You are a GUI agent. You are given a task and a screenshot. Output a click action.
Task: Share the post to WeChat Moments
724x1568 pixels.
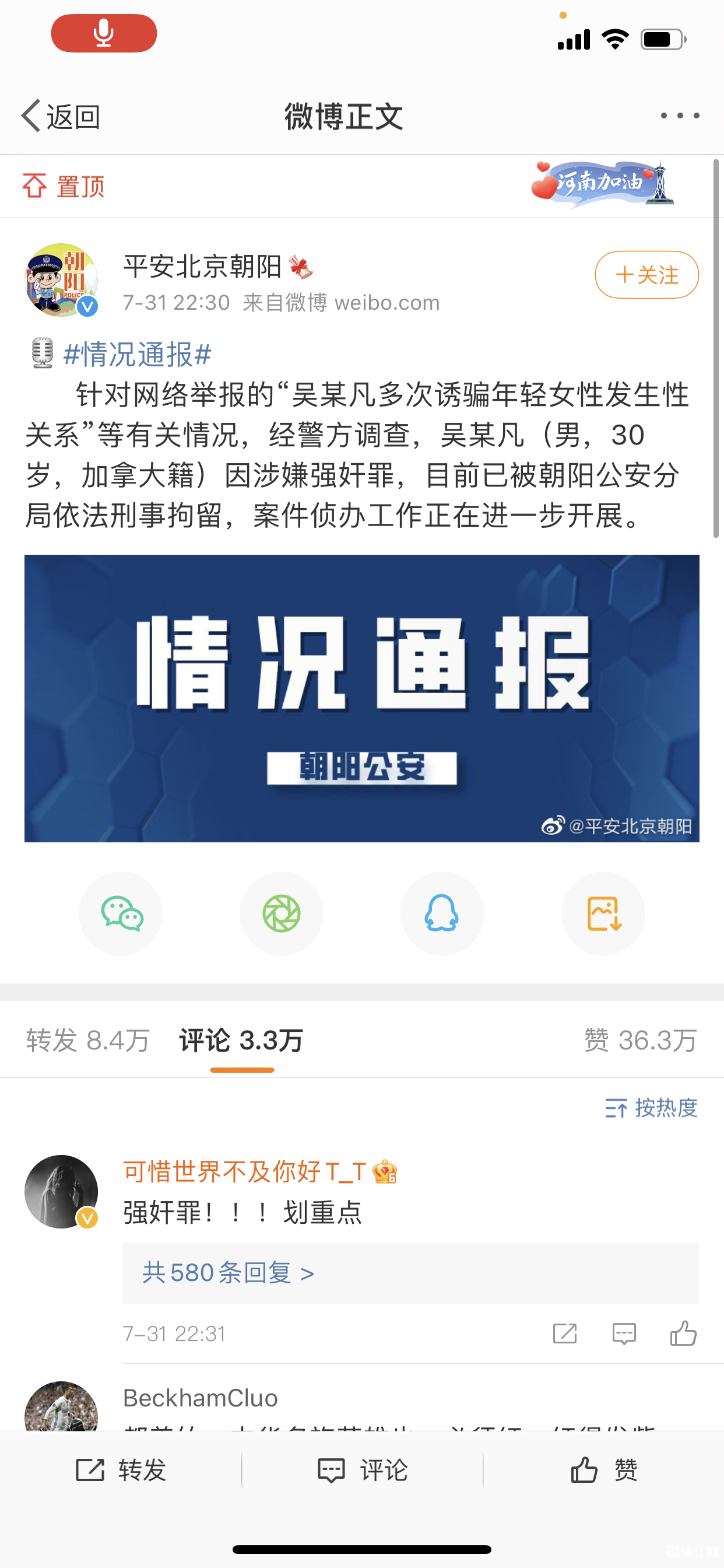coord(281,913)
